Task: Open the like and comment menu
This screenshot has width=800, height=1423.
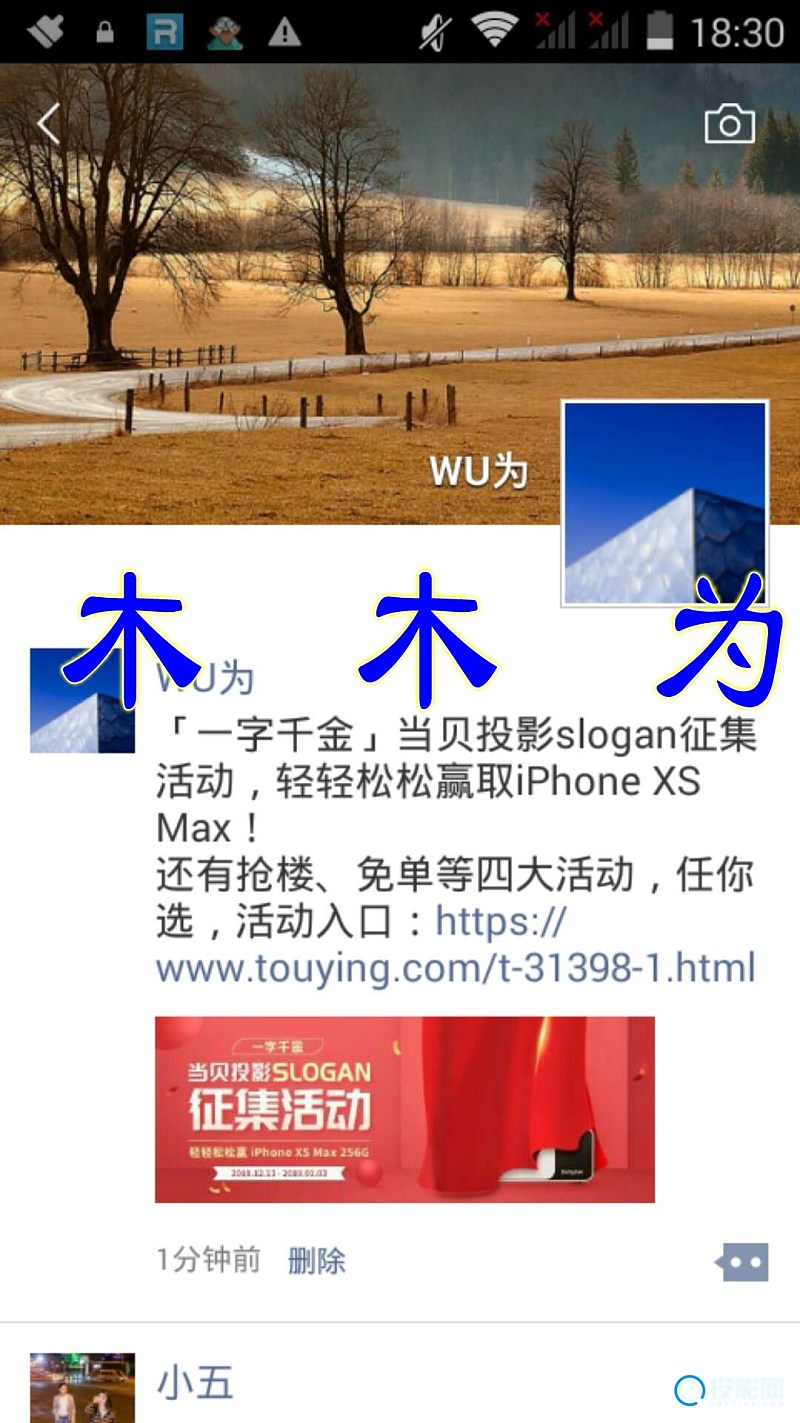Action: 743,1262
